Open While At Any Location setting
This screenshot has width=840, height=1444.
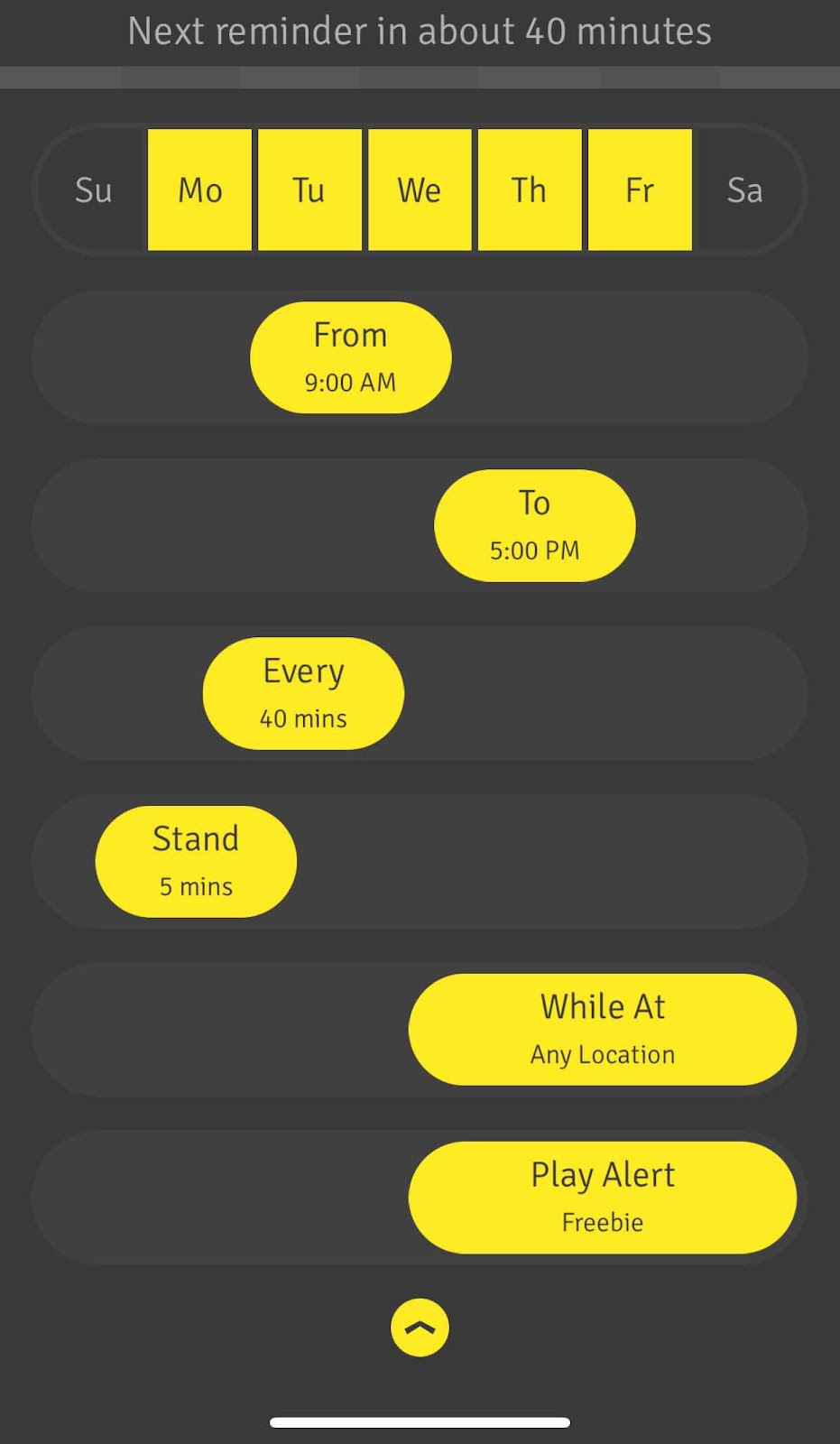pyautogui.click(x=603, y=1029)
